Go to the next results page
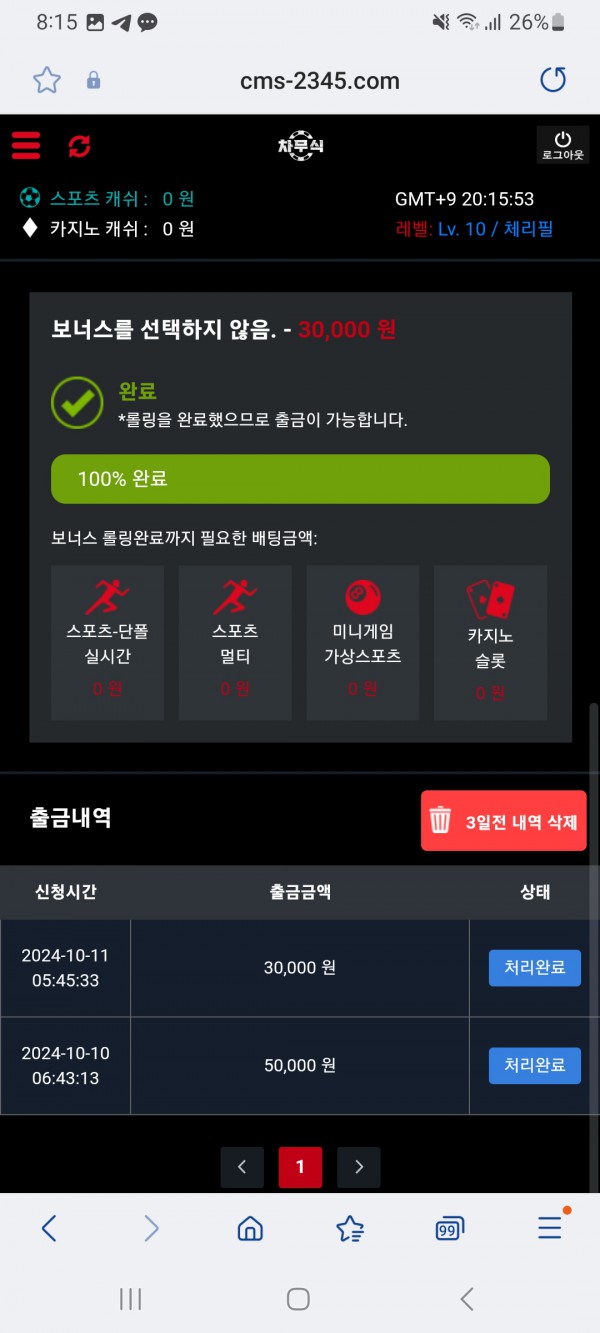Viewport: 600px width, 1333px height. (359, 1167)
